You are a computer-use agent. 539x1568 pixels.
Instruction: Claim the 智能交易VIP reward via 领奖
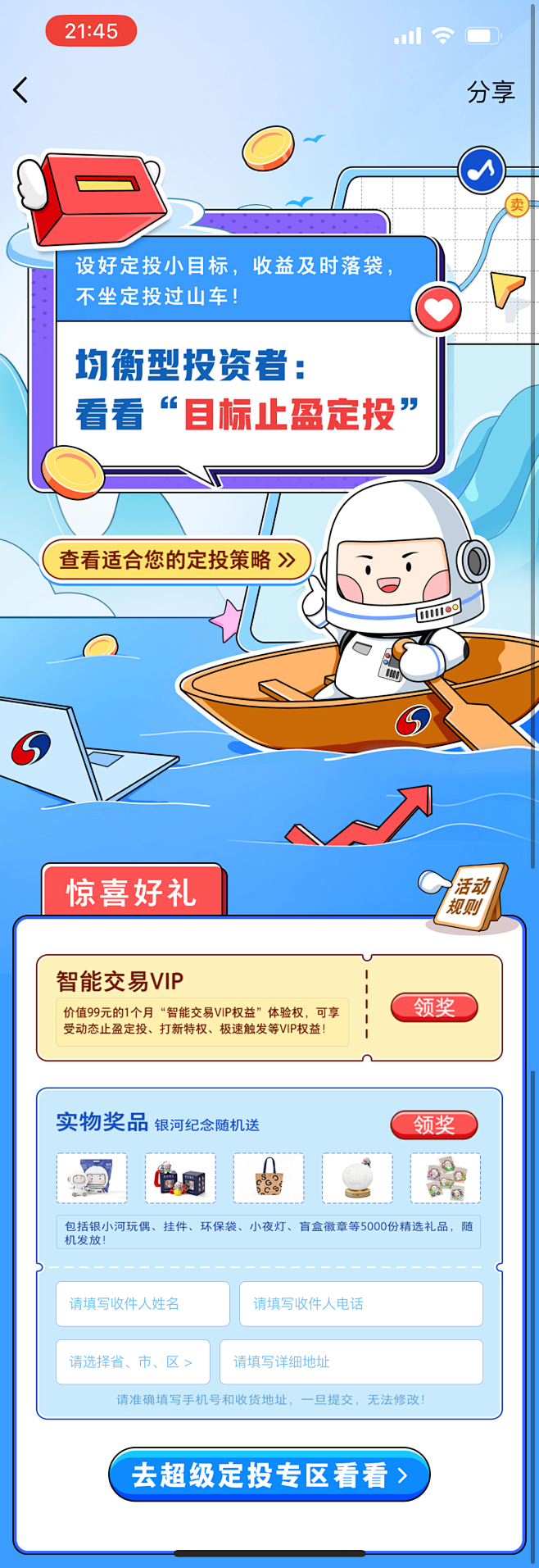(x=433, y=1007)
